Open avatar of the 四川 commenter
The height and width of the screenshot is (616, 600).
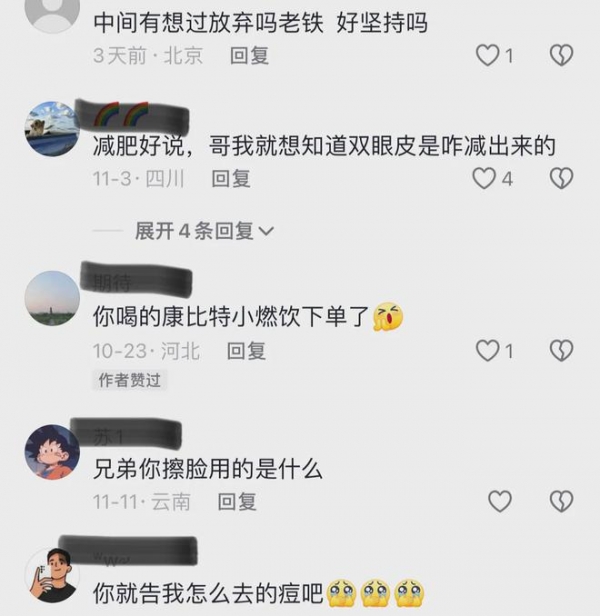51,129
